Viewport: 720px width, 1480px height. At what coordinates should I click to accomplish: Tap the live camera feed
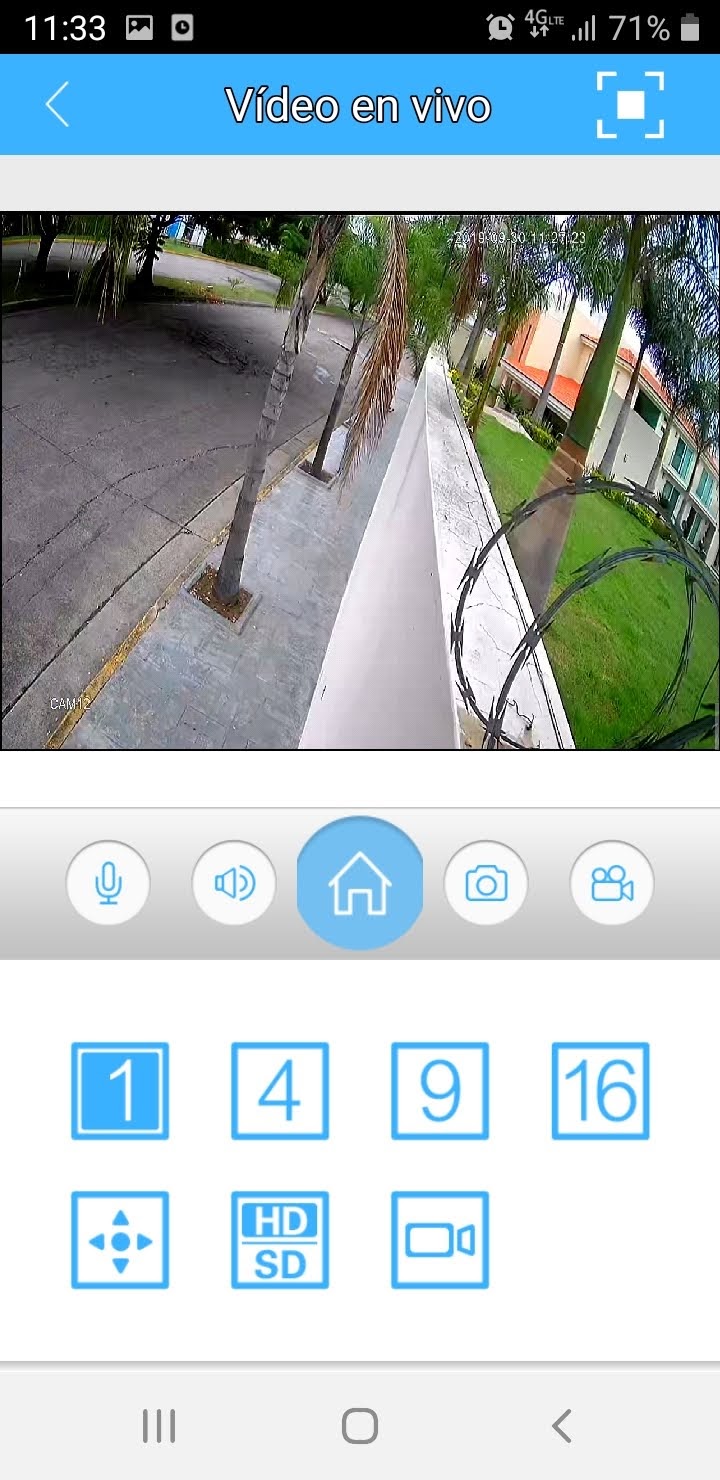[x=360, y=480]
